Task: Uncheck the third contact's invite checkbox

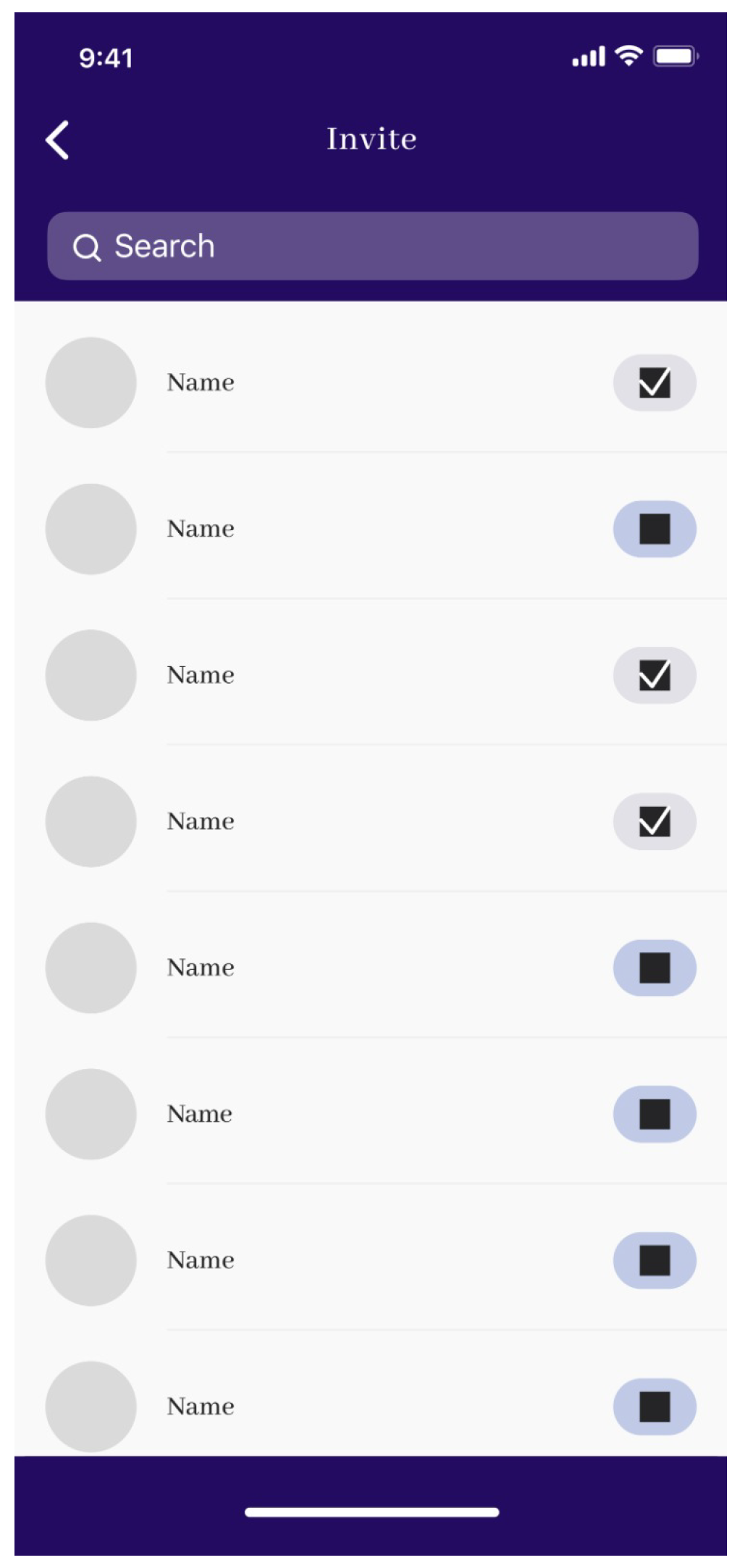Action: click(x=654, y=675)
